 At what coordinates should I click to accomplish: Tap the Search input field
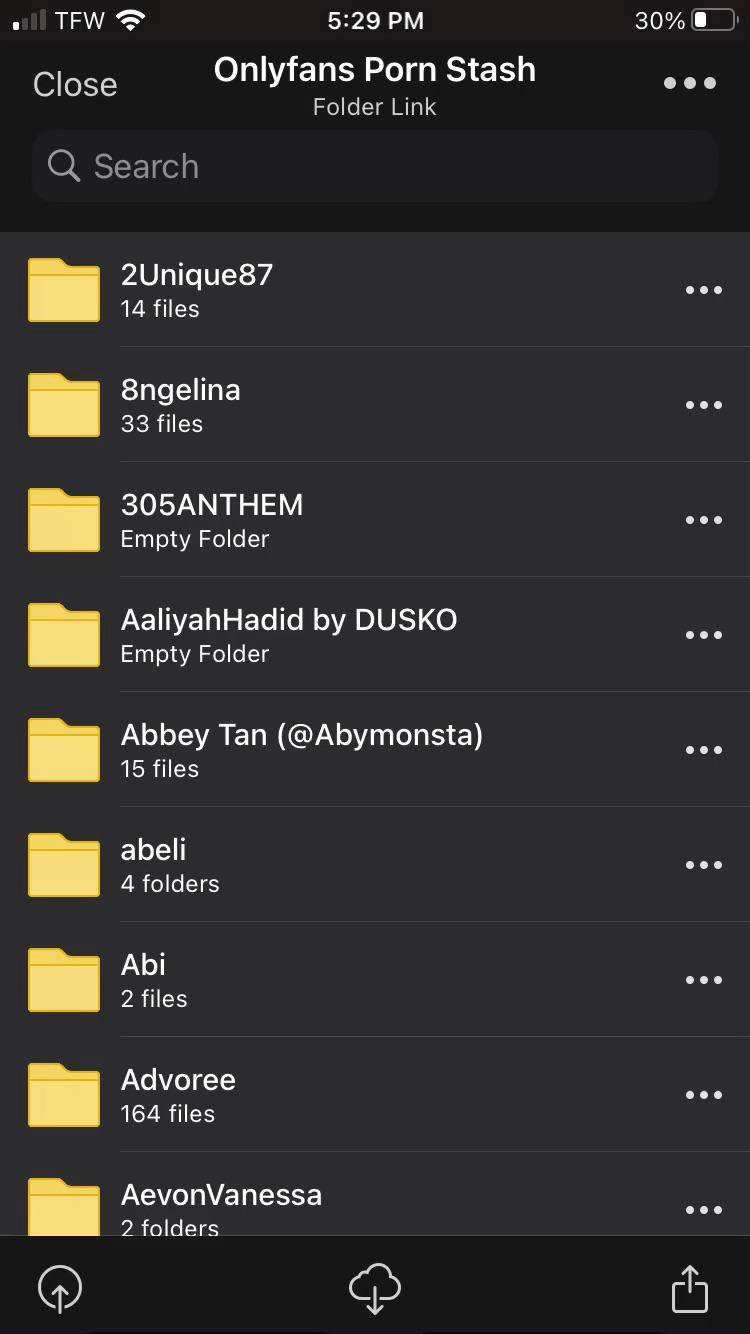(375, 166)
